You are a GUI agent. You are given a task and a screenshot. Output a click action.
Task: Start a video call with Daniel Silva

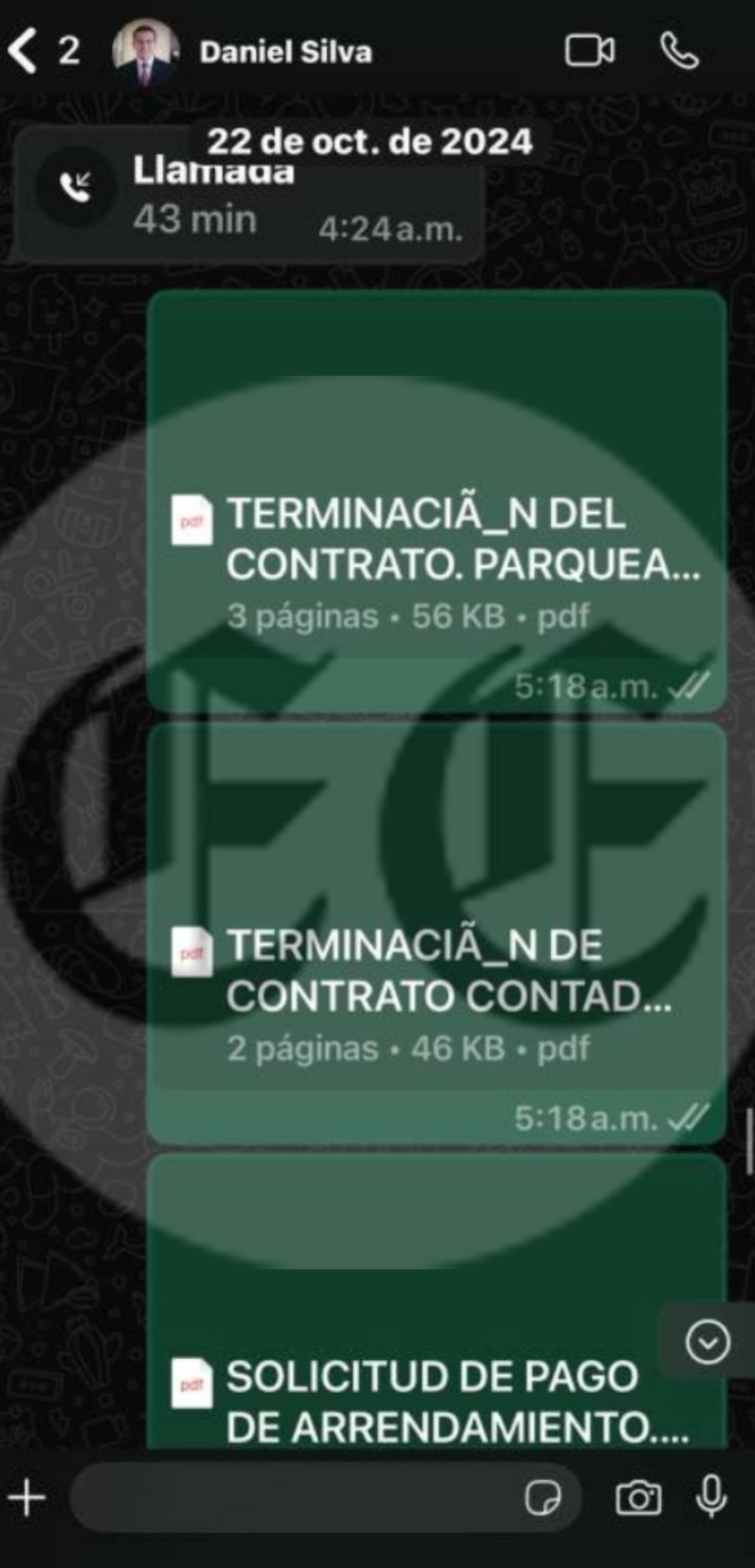click(x=590, y=52)
